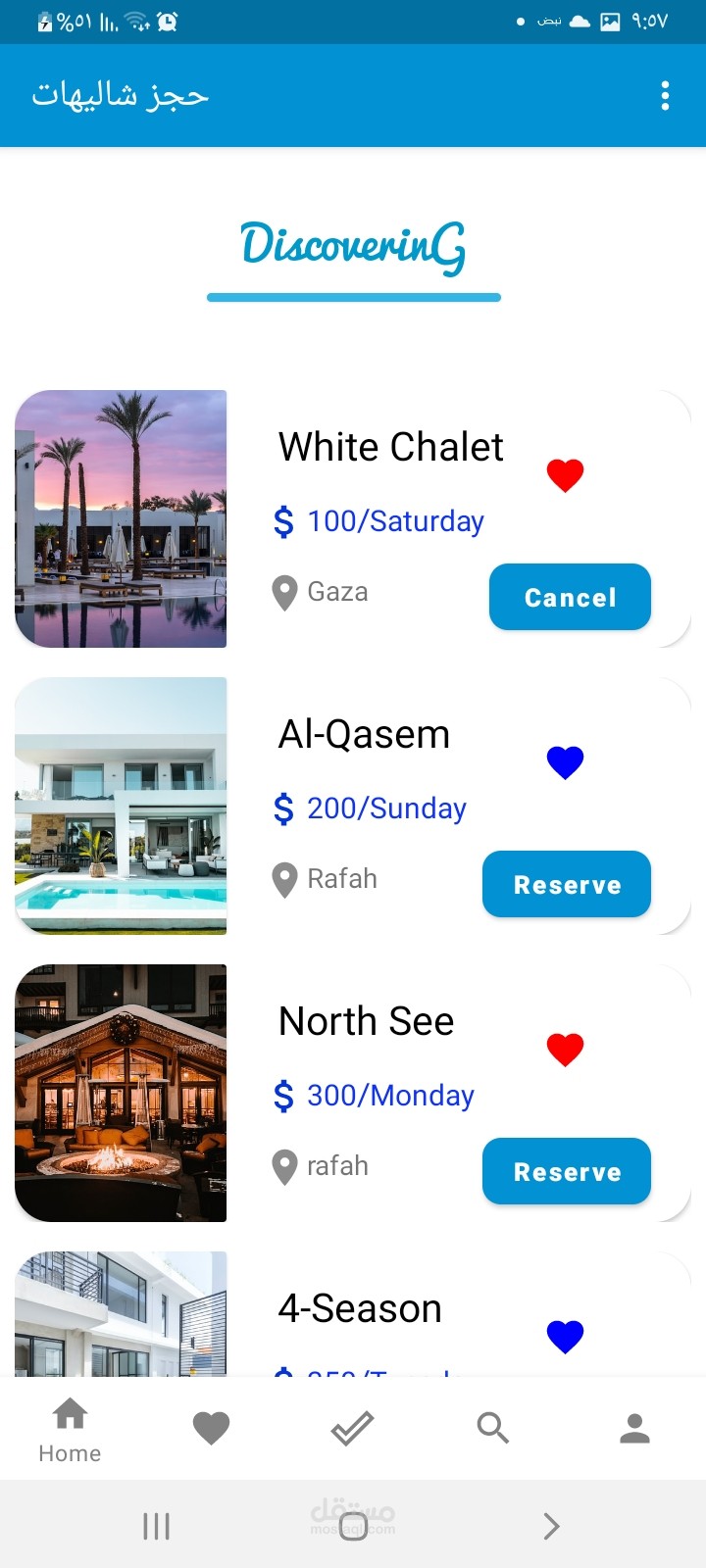
Task: Open the profile tab
Action: tap(634, 1428)
